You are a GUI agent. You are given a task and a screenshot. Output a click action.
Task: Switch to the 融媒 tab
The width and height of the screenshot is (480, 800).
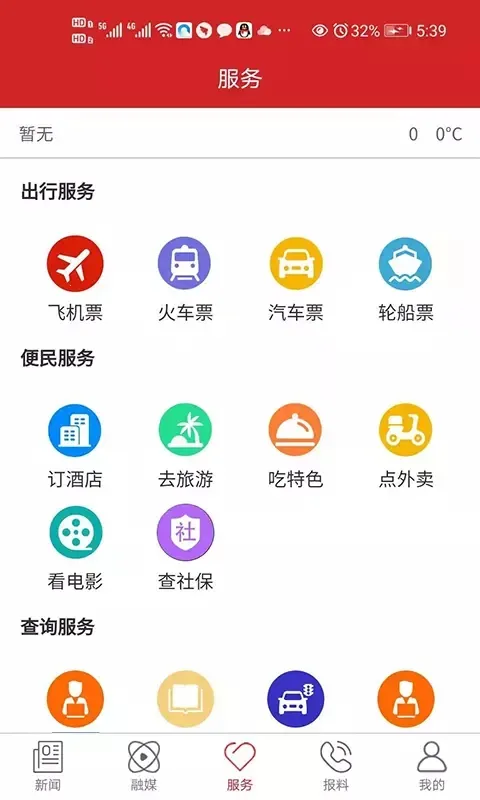point(144,766)
